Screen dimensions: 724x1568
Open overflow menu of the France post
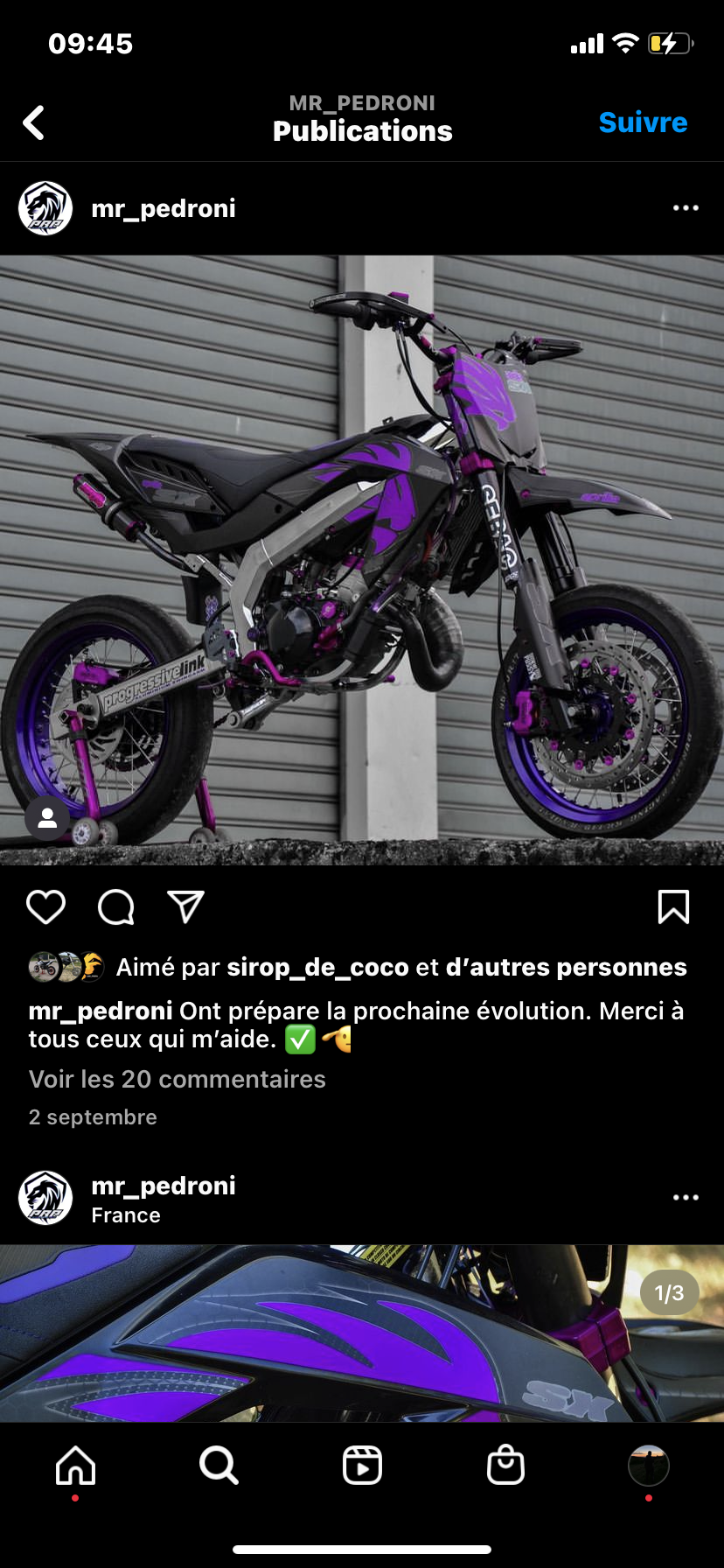click(686, 1197)
